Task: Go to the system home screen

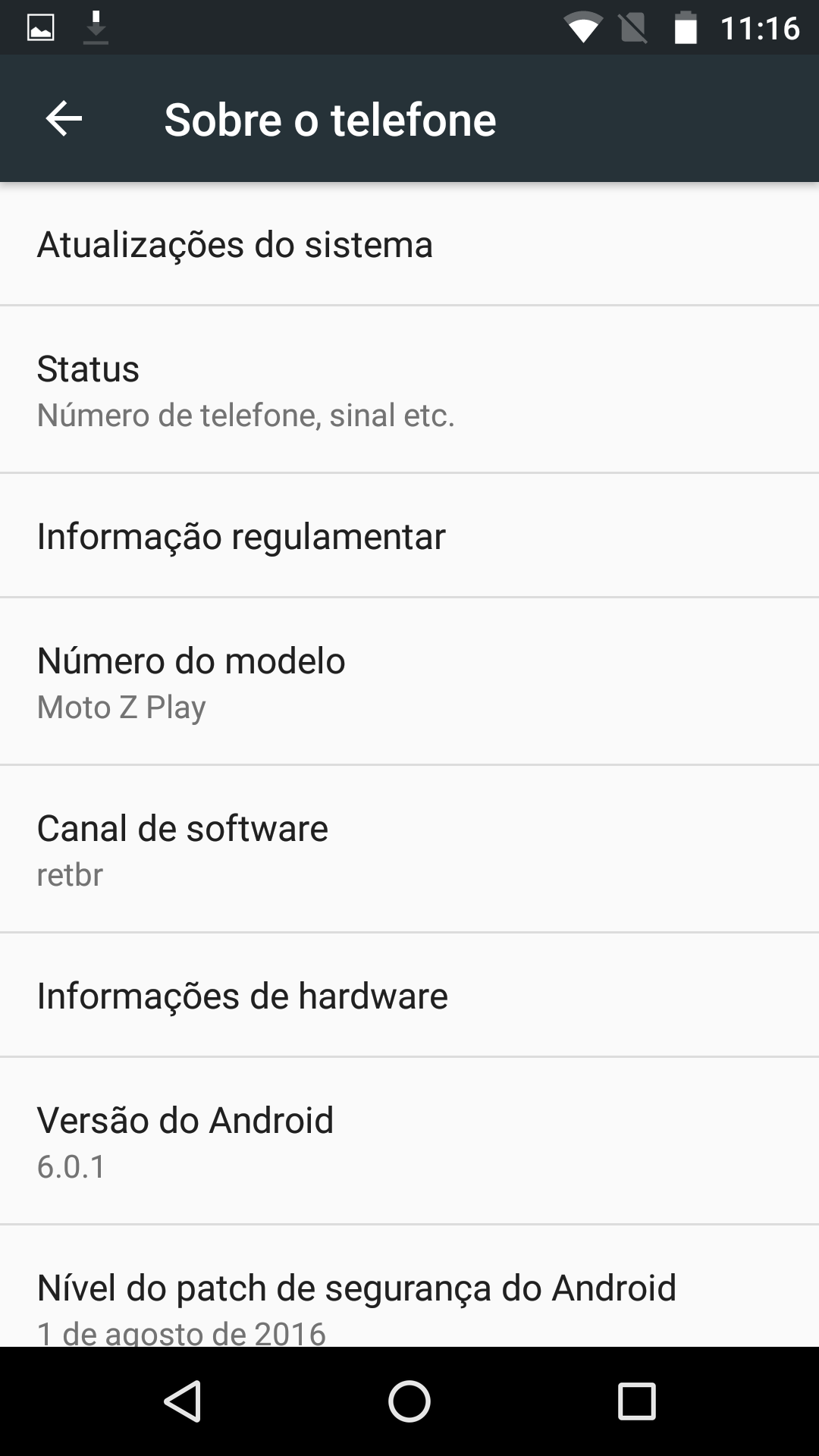Action: (409, 1401)
